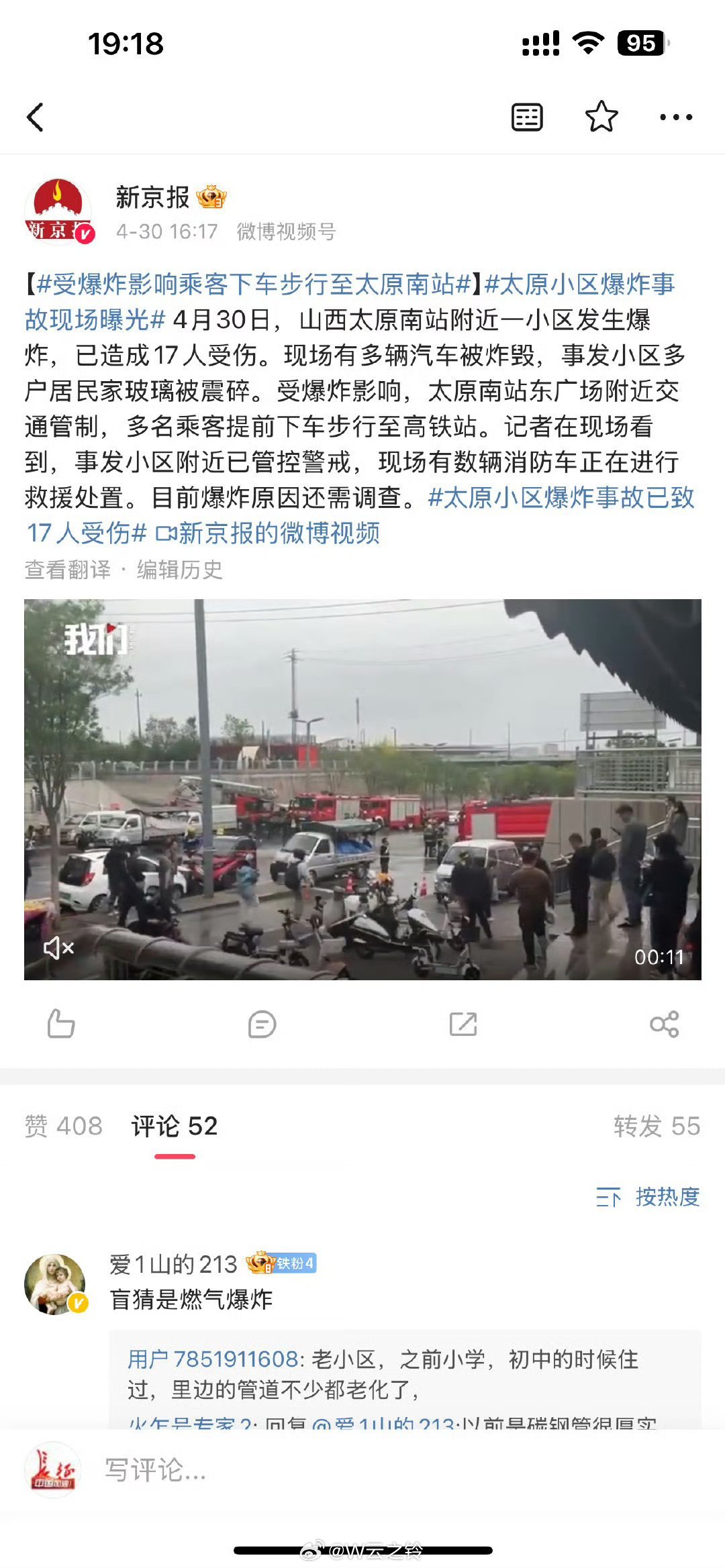725x1568 pixels.
Task: Unmute the video with the speaker icon
Action: coord(59,948)
